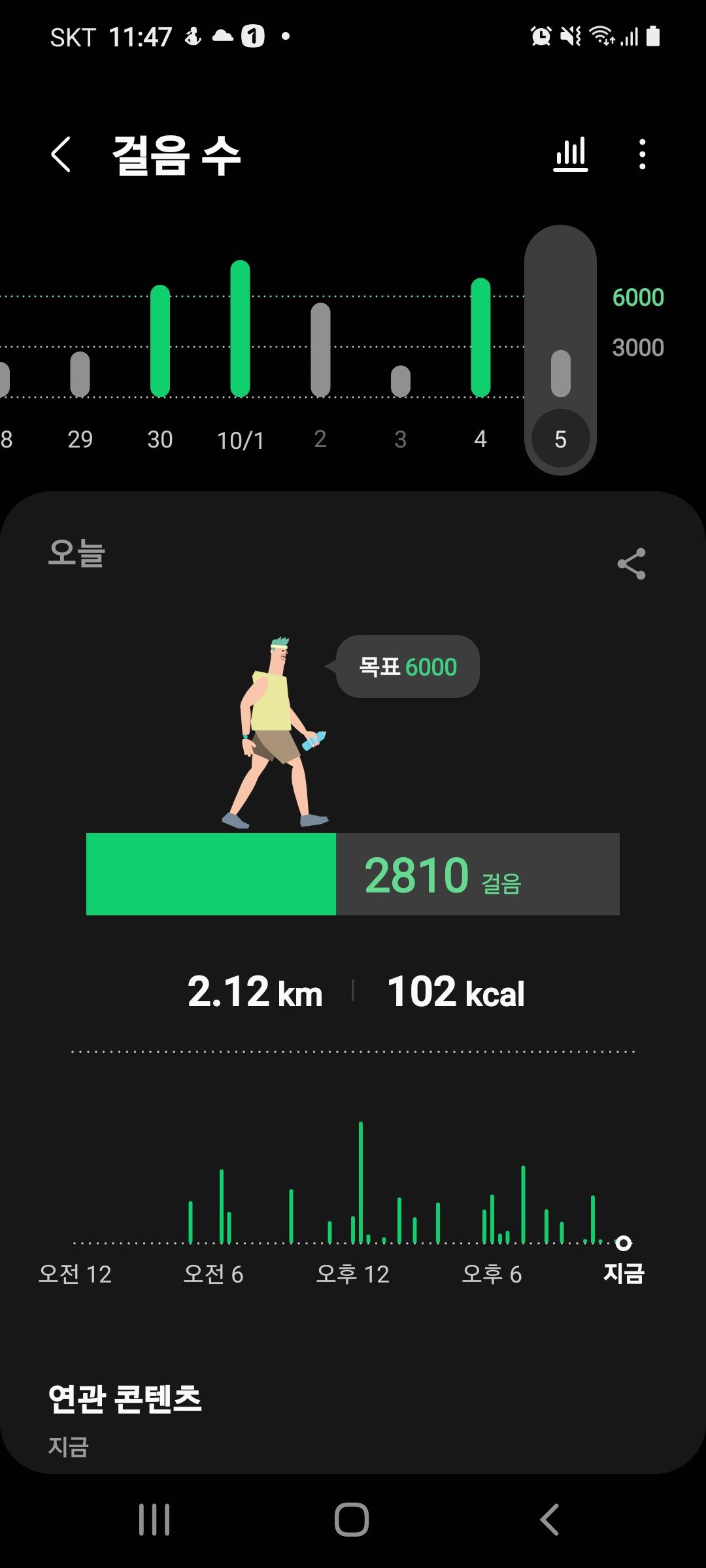
Task: Open the overflow menu
Action: tap(642, 155)
